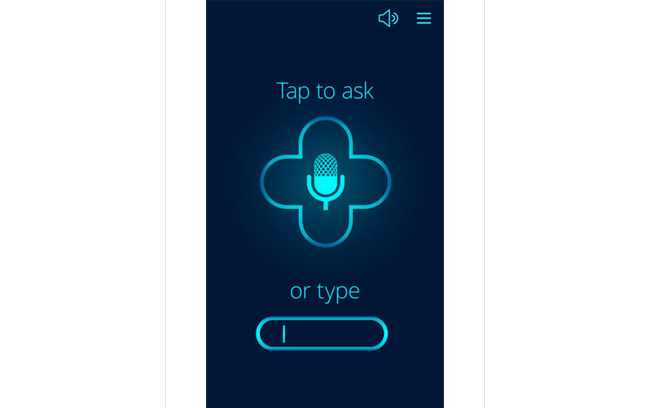Viewport: 650px width, 408px height.
Task: Mute the speaker sound icon
Action: (388, 18)
